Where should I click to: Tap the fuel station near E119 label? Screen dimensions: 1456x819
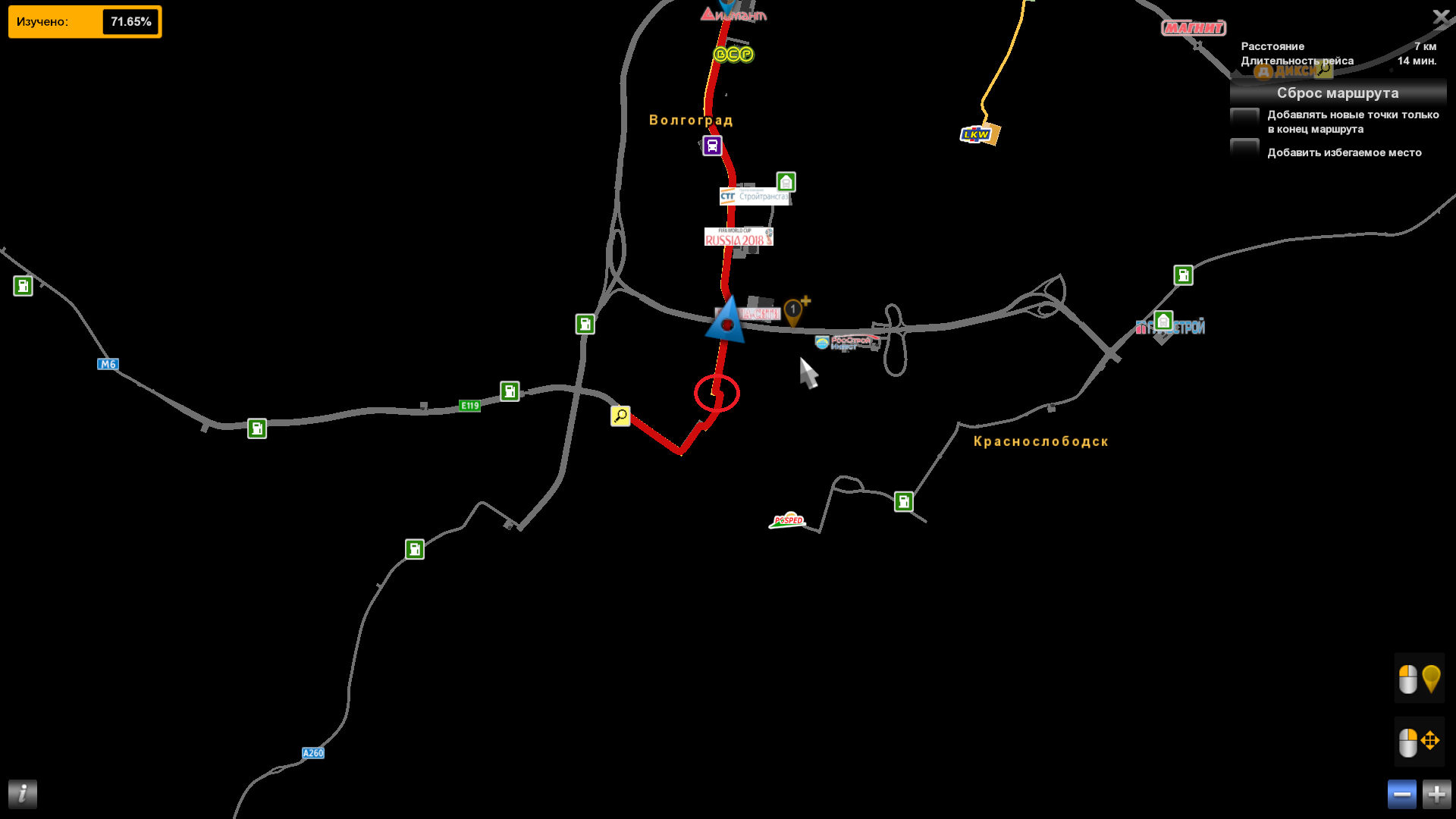pyautogui.click(x=510, y=391)
